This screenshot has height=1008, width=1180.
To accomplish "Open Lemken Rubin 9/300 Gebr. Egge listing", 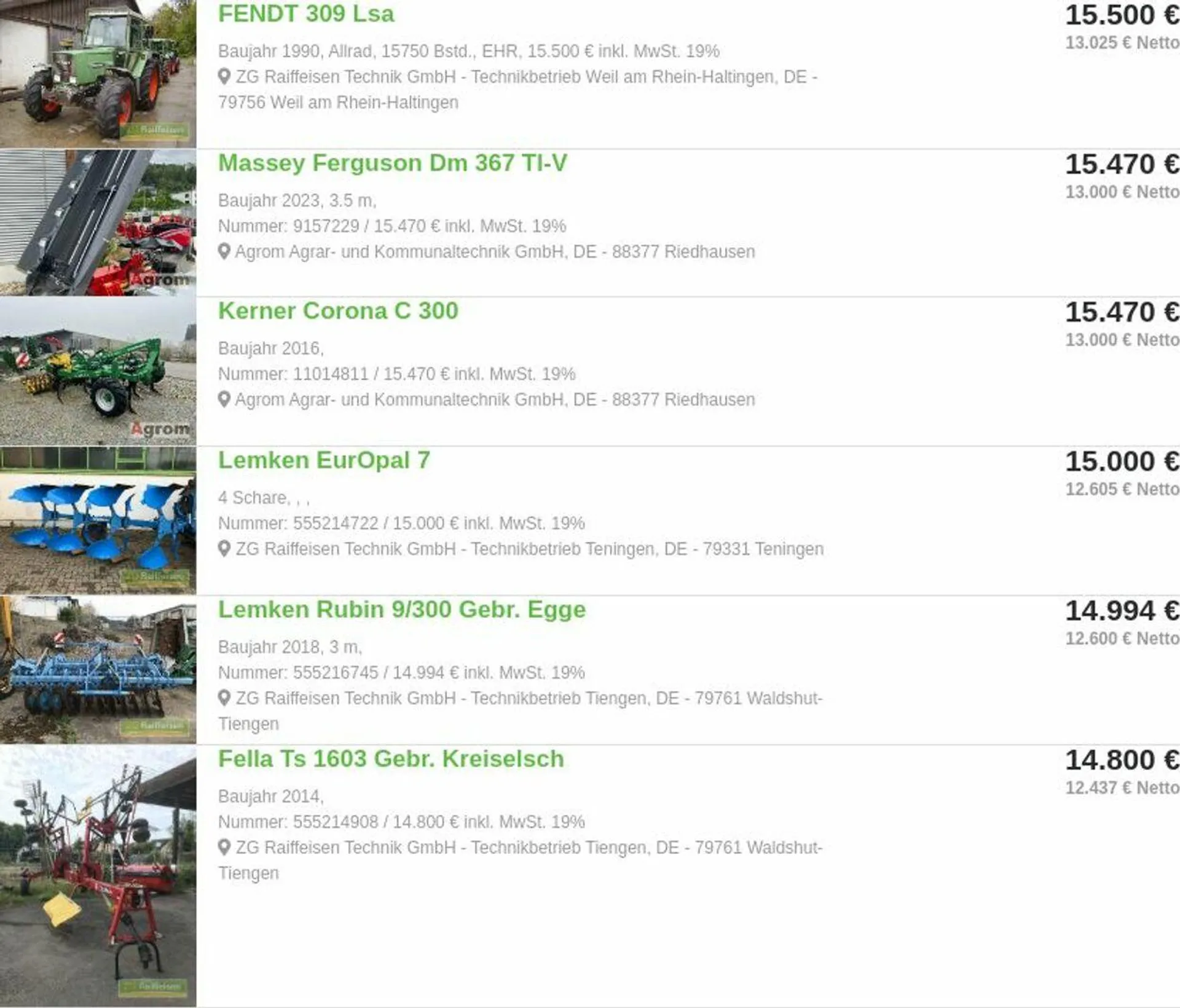I will click(401, 610).
